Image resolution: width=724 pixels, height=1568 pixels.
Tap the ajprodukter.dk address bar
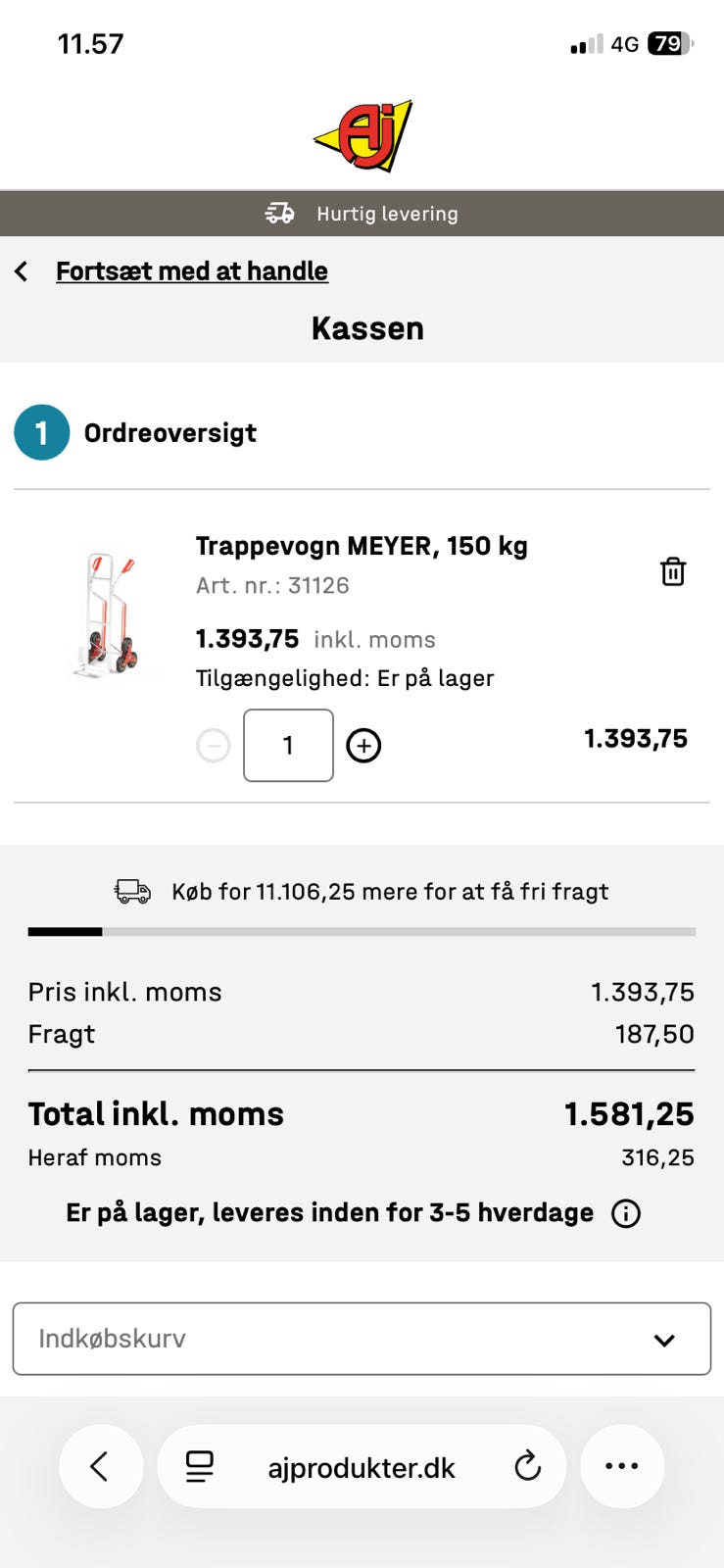point(362,1467)
